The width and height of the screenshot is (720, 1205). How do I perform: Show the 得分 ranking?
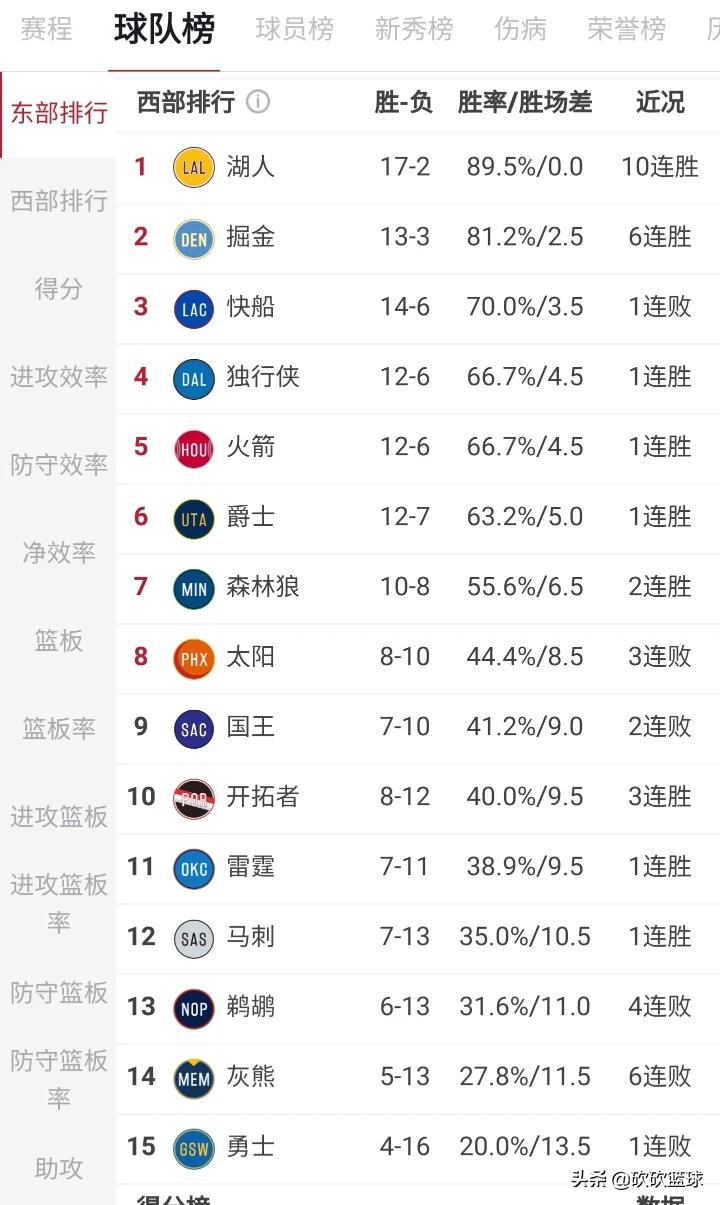58,289
